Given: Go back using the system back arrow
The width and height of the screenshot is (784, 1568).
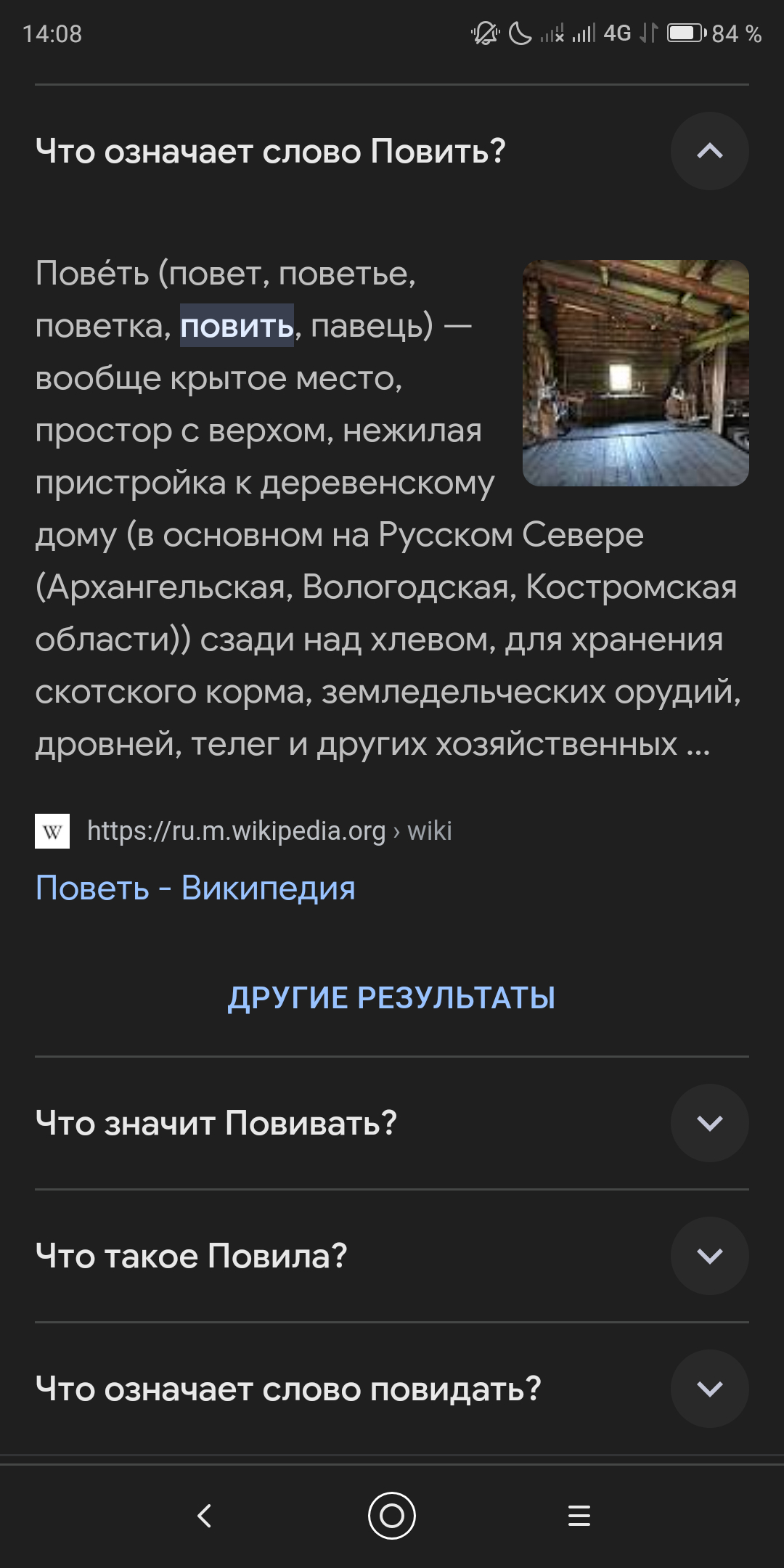Looking at the screenshot, I should pyautogui.click(x=205, y=1515).
